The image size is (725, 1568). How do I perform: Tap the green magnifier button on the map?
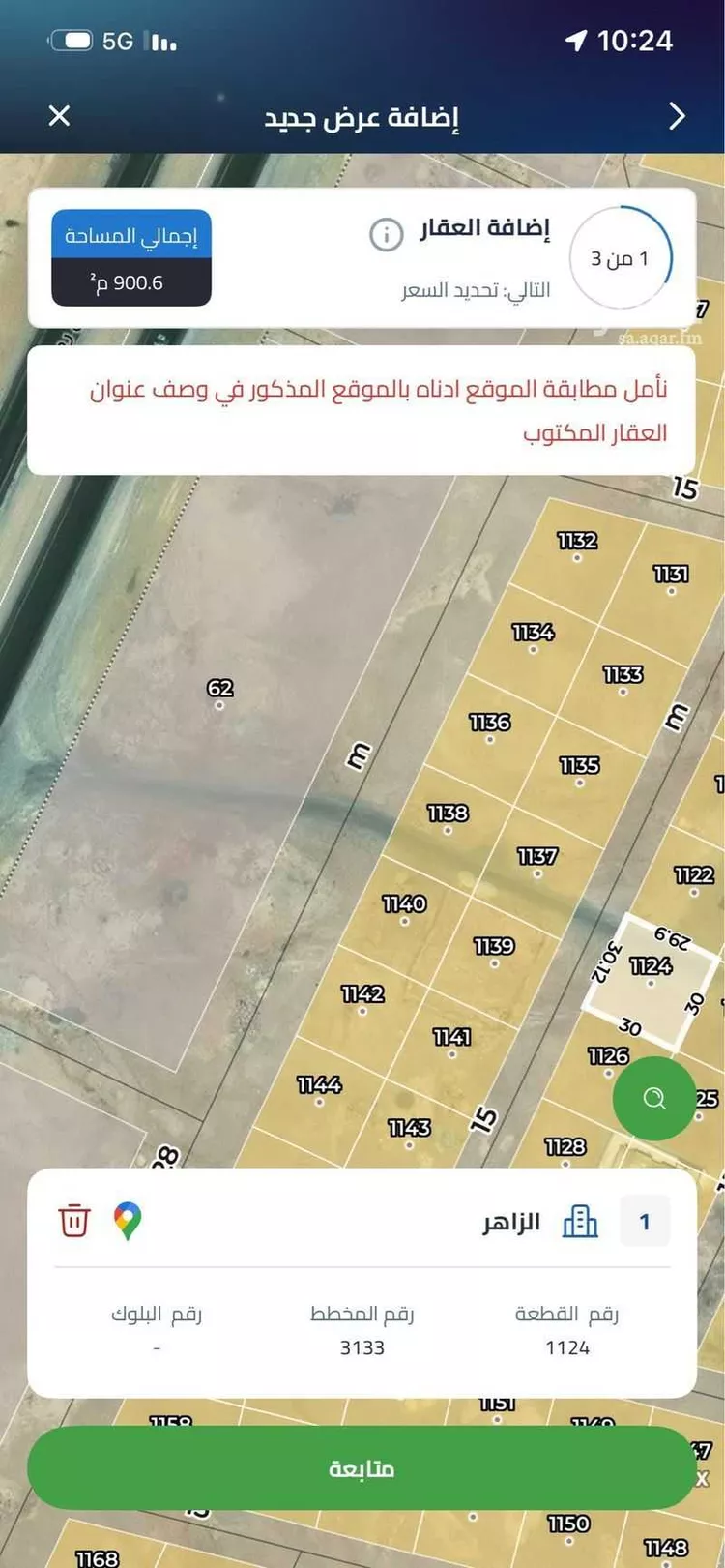coord(653,1098)
